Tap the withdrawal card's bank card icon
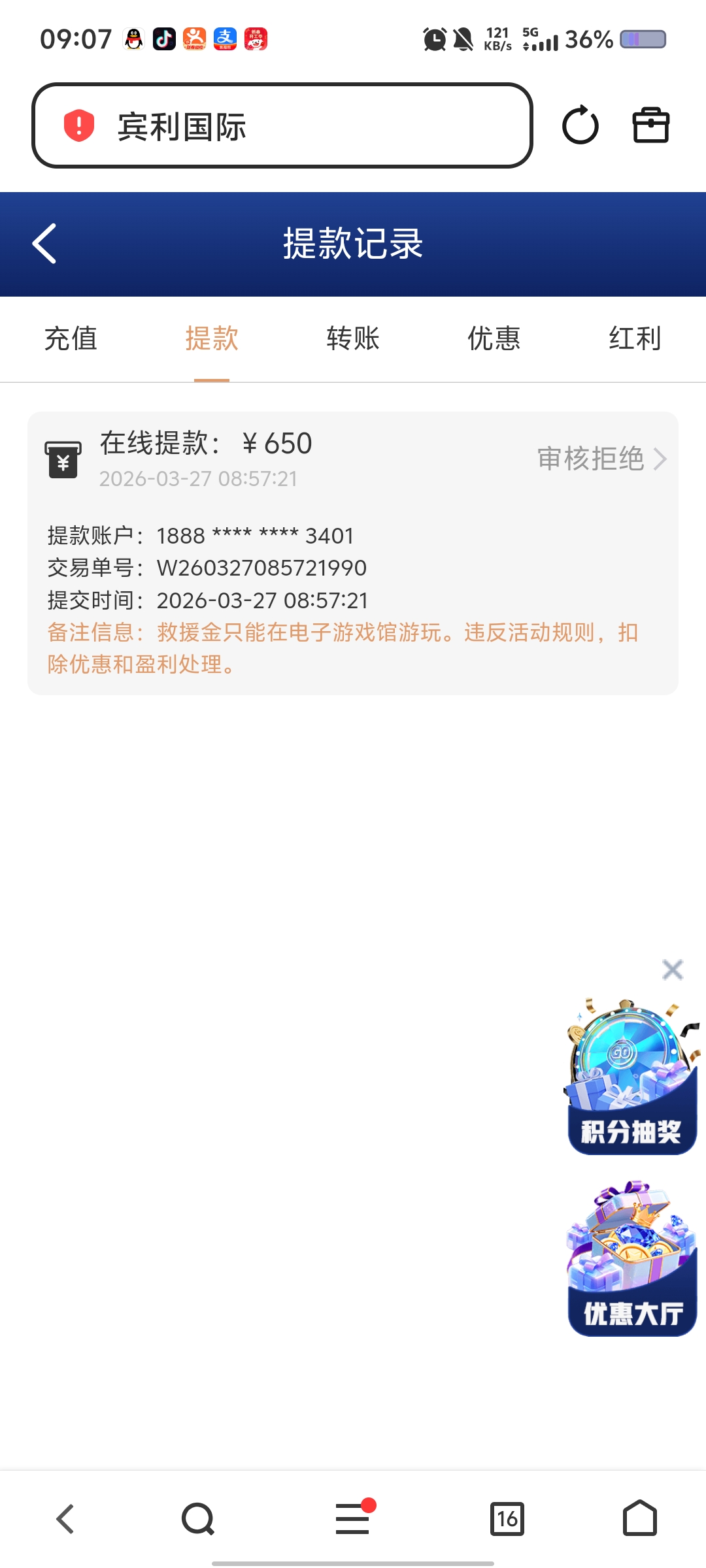 [x=63, y=459]
